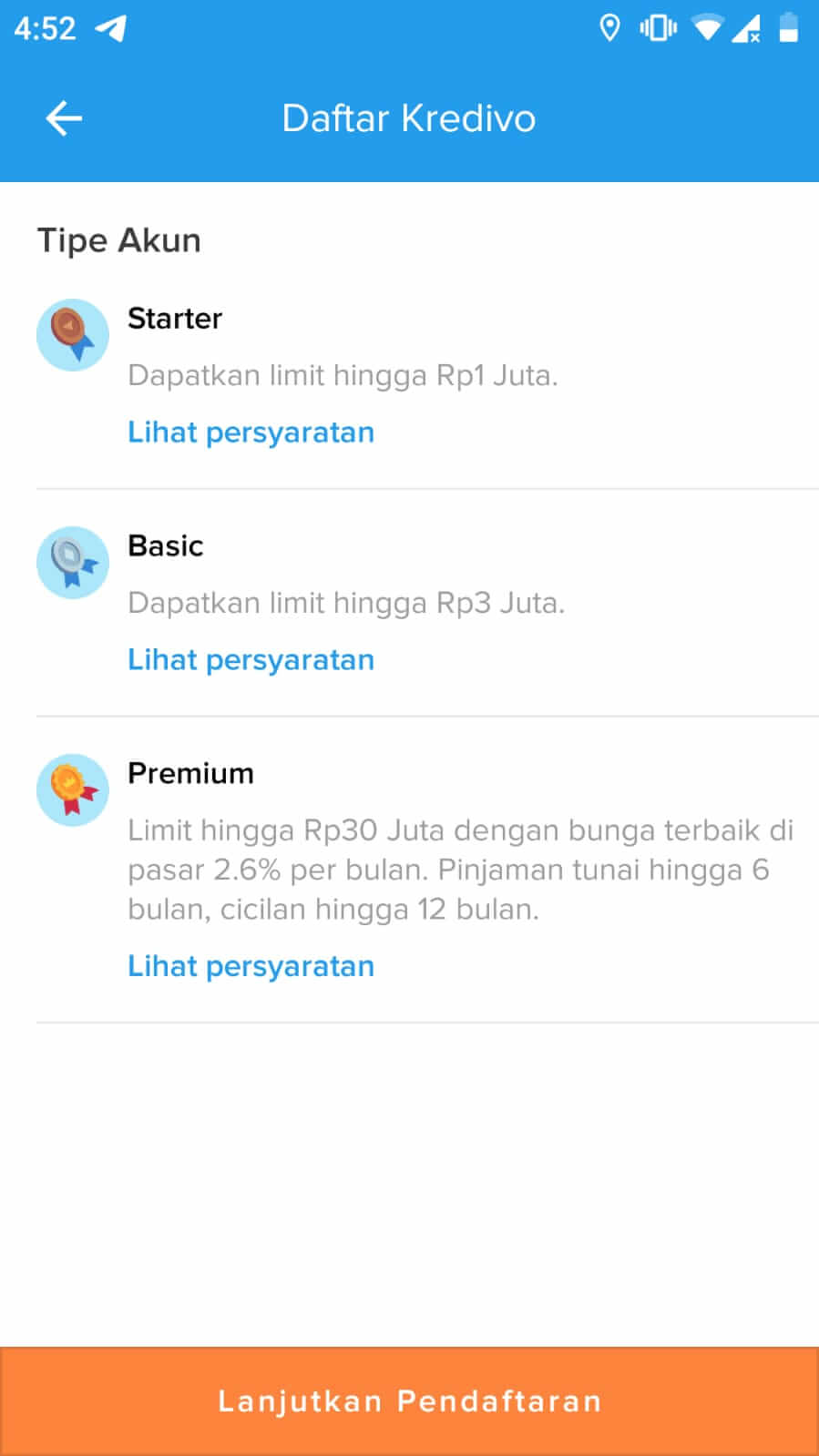This screenshot has height=1456, width=819.
Task: Tap the Tipe Akun section heading
Action: 119,239
